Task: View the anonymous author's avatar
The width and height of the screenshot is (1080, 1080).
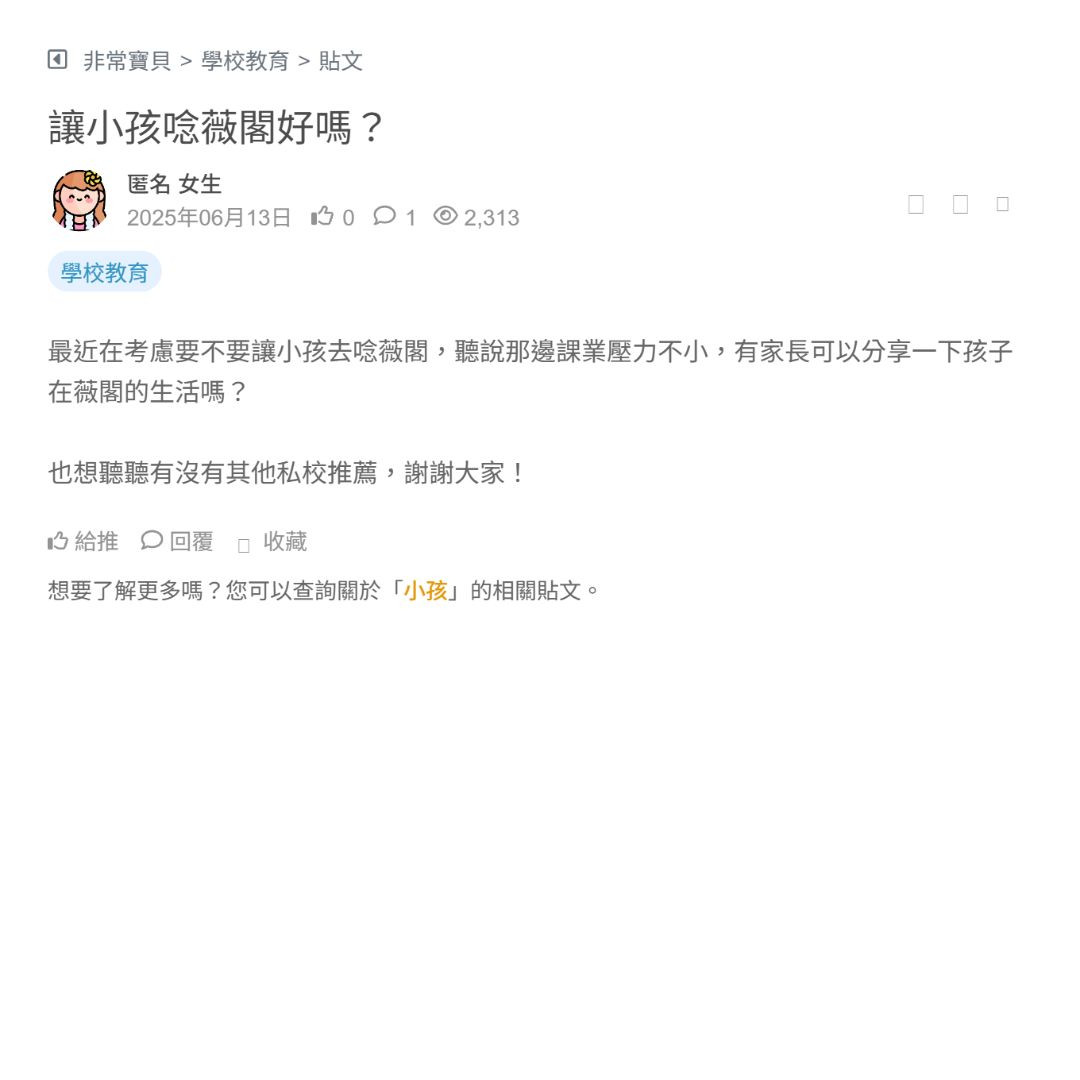Action: pyautogui.click(x=79, y=200)
